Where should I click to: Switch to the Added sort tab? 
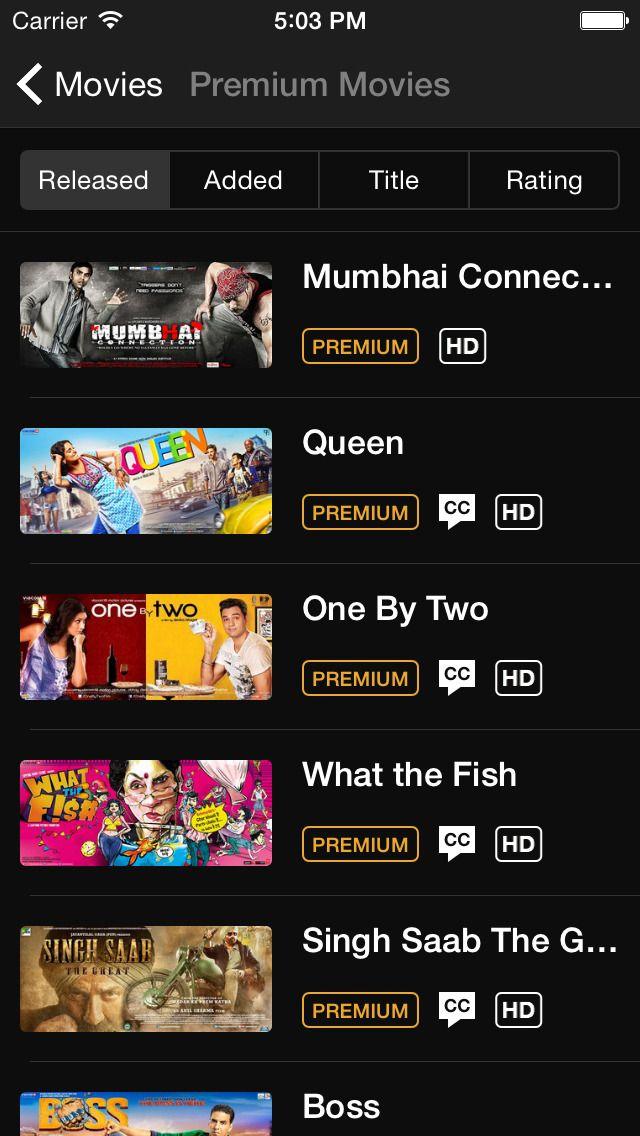pyautogui.click(x=243, y=180)
